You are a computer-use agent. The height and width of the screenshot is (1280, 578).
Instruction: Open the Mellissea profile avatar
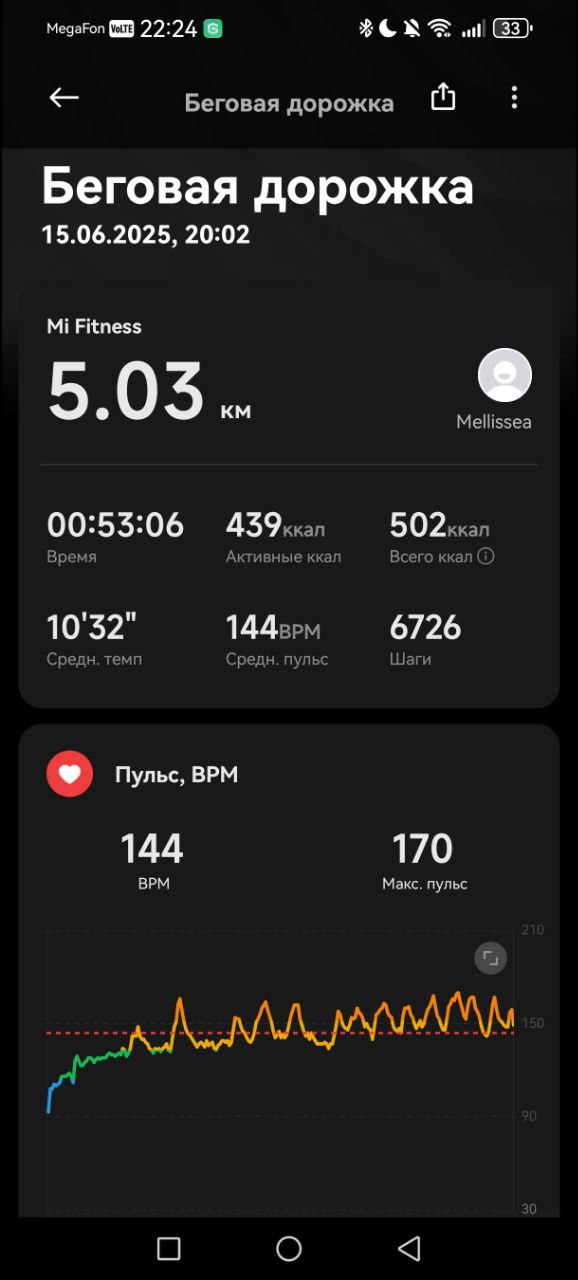[505, 375]
